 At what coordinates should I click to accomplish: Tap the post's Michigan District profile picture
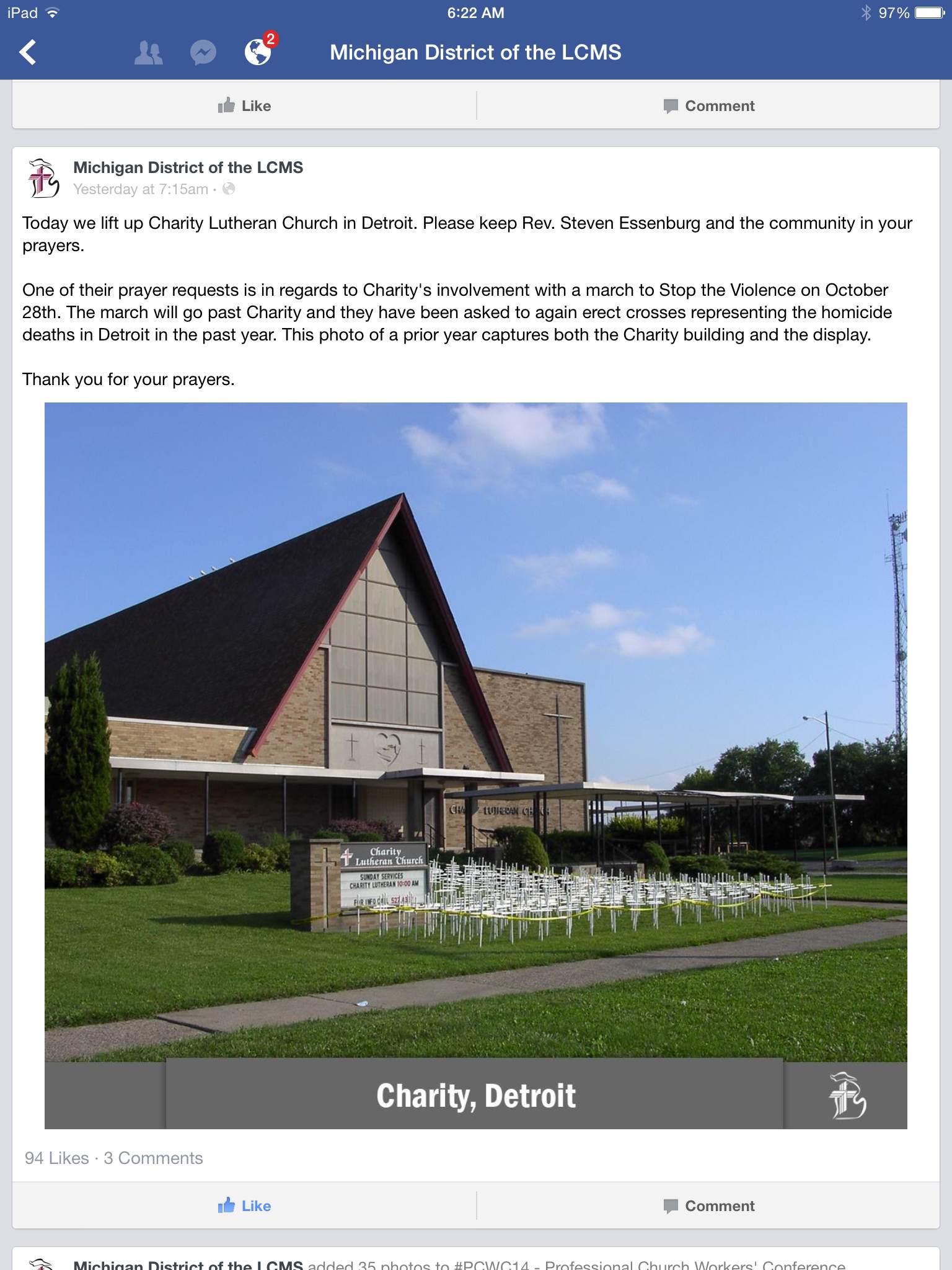[x=43, y=178]
